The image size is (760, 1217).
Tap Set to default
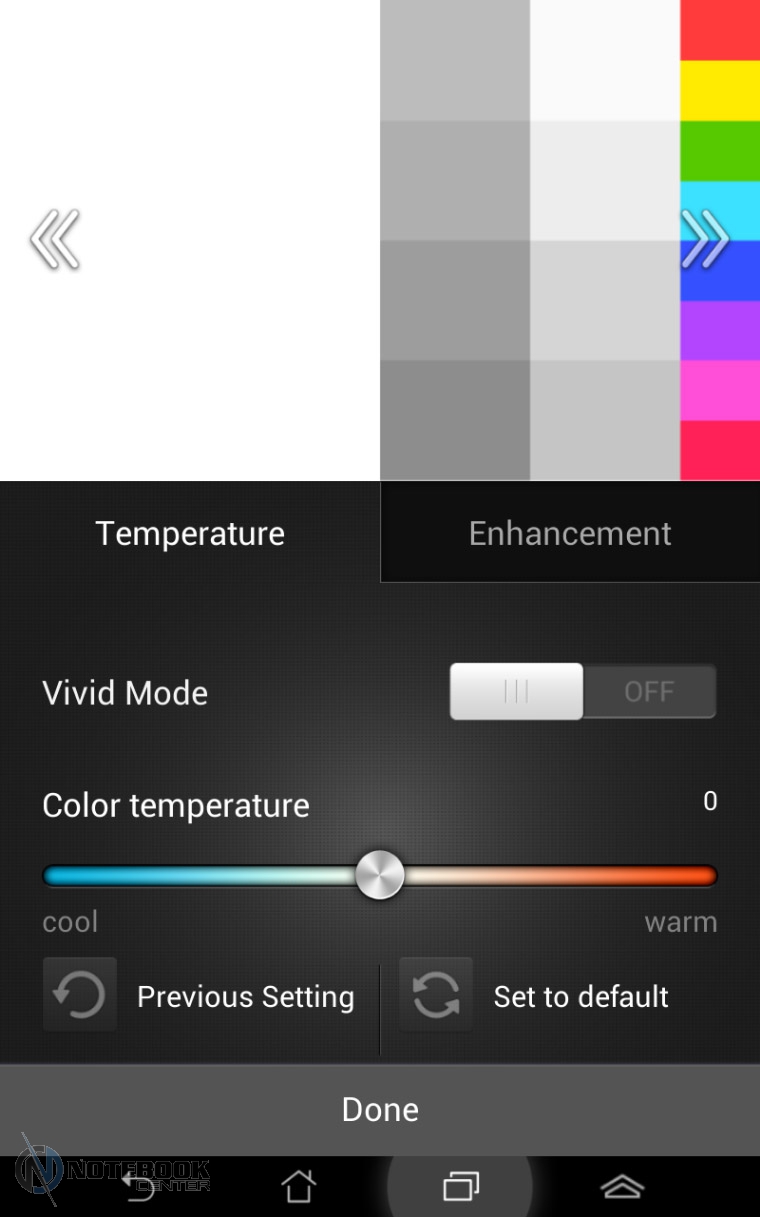(535, 996)
